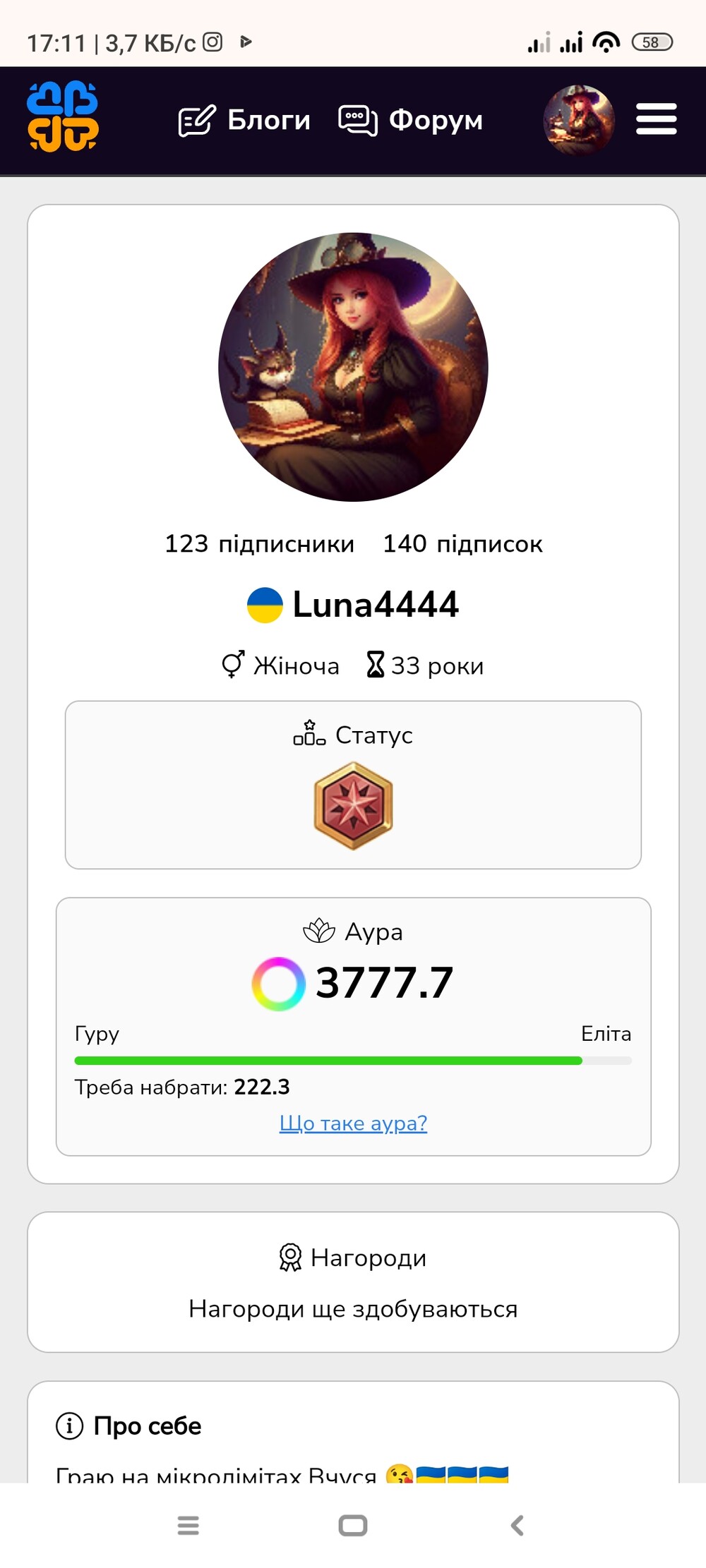Open the profile avatar in header
The image size is (706, 1568).
578,120
